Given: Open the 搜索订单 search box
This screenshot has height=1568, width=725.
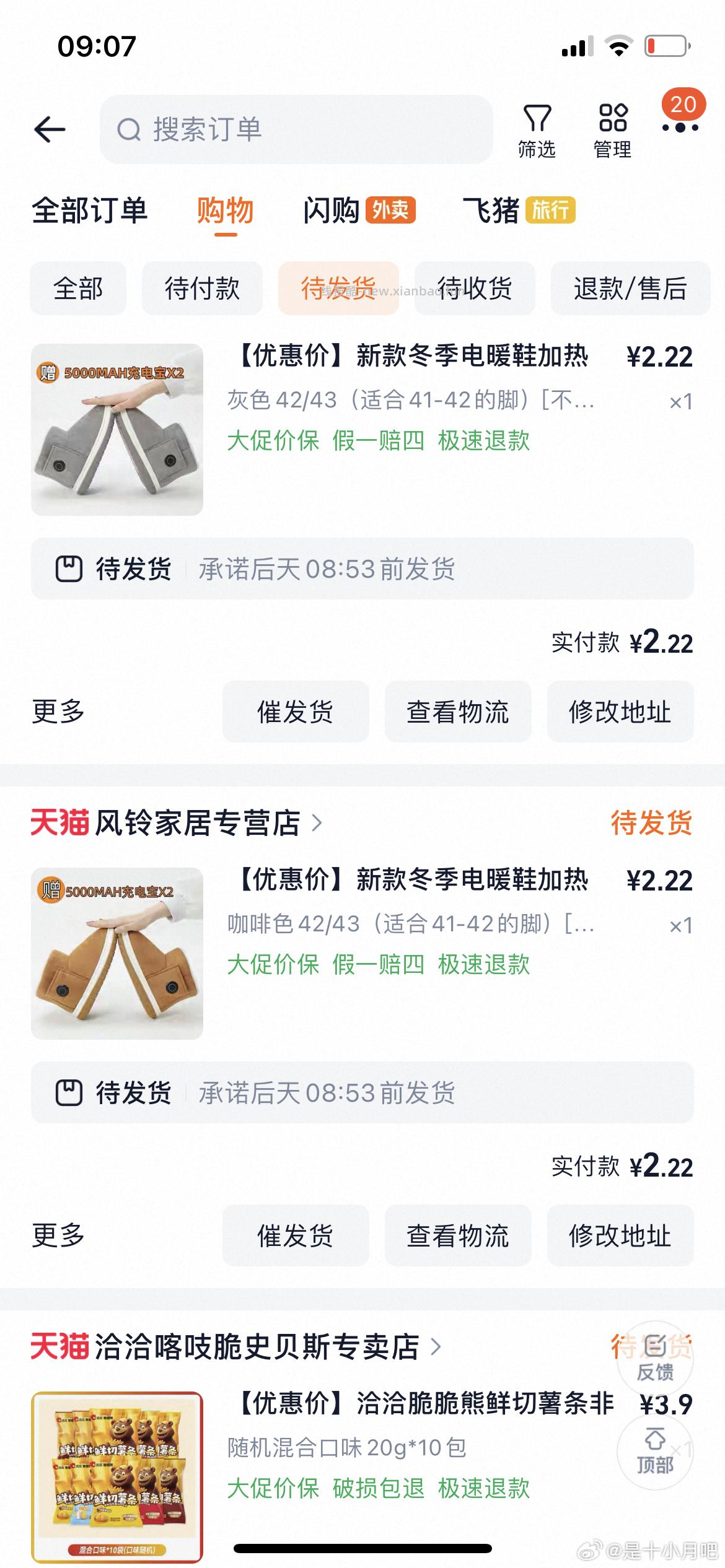Looking at the screenshot, I should (296, 129).
